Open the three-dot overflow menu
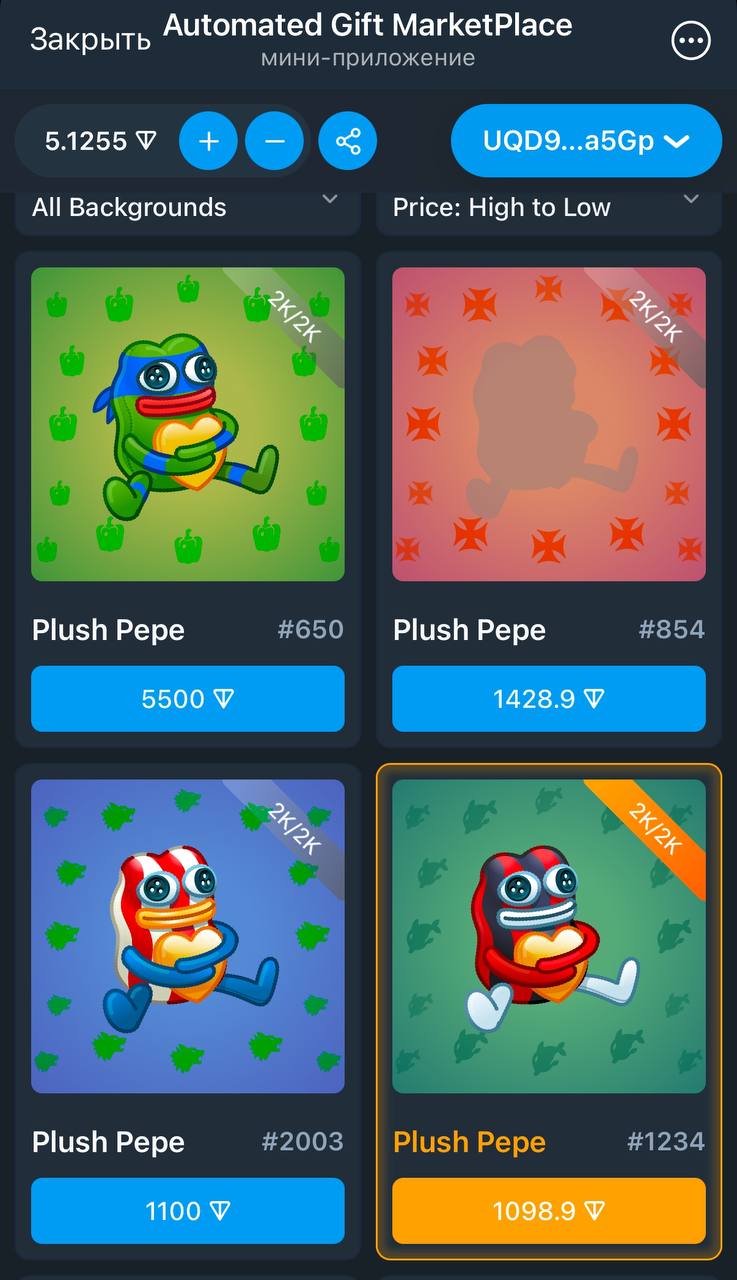 coord(691,41)
